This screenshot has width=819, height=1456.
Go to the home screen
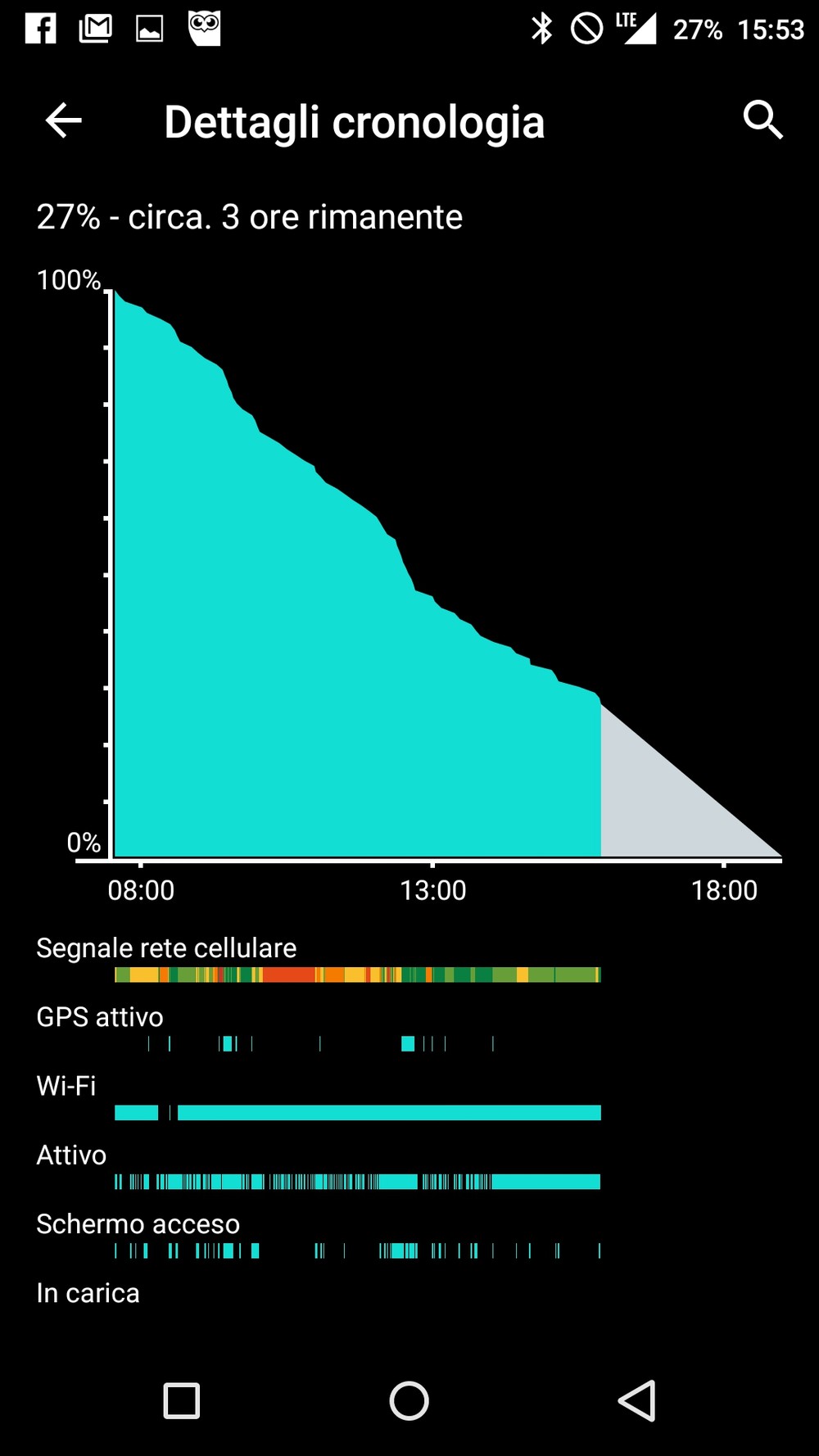click(x=409, y=1400)
